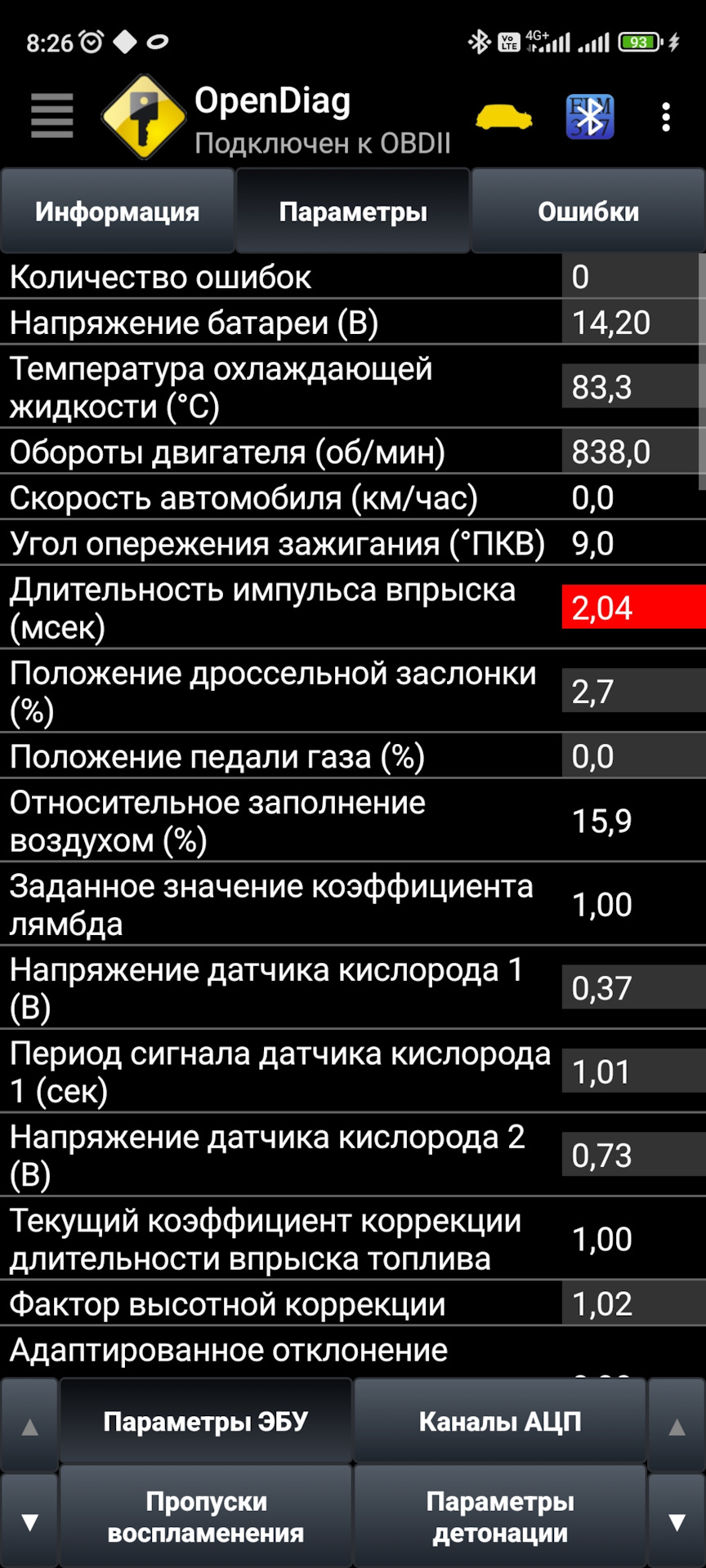Tap the left down arrow button

click(29, 1521)
